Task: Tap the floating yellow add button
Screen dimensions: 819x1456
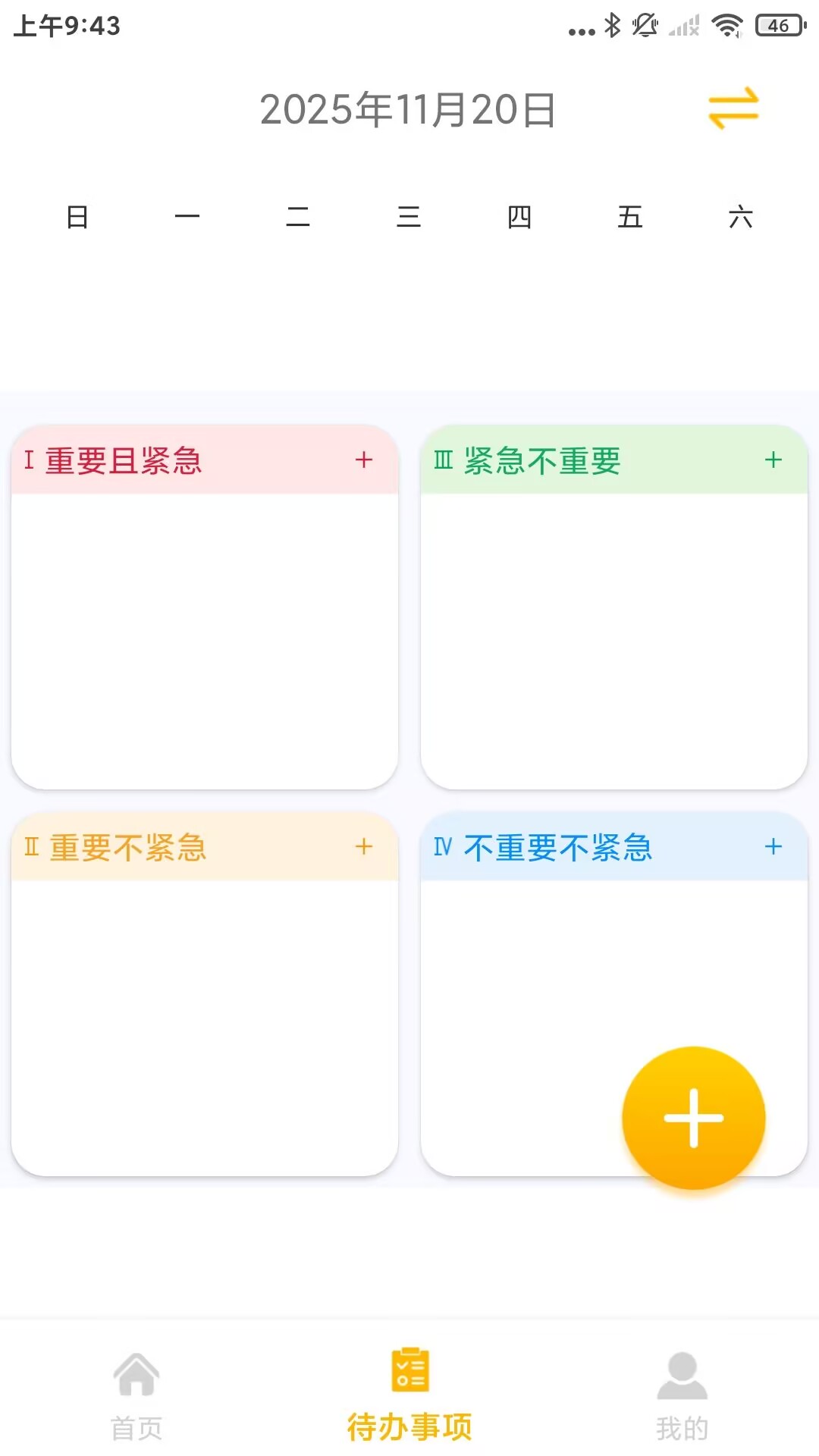Action: (693, 1117)
